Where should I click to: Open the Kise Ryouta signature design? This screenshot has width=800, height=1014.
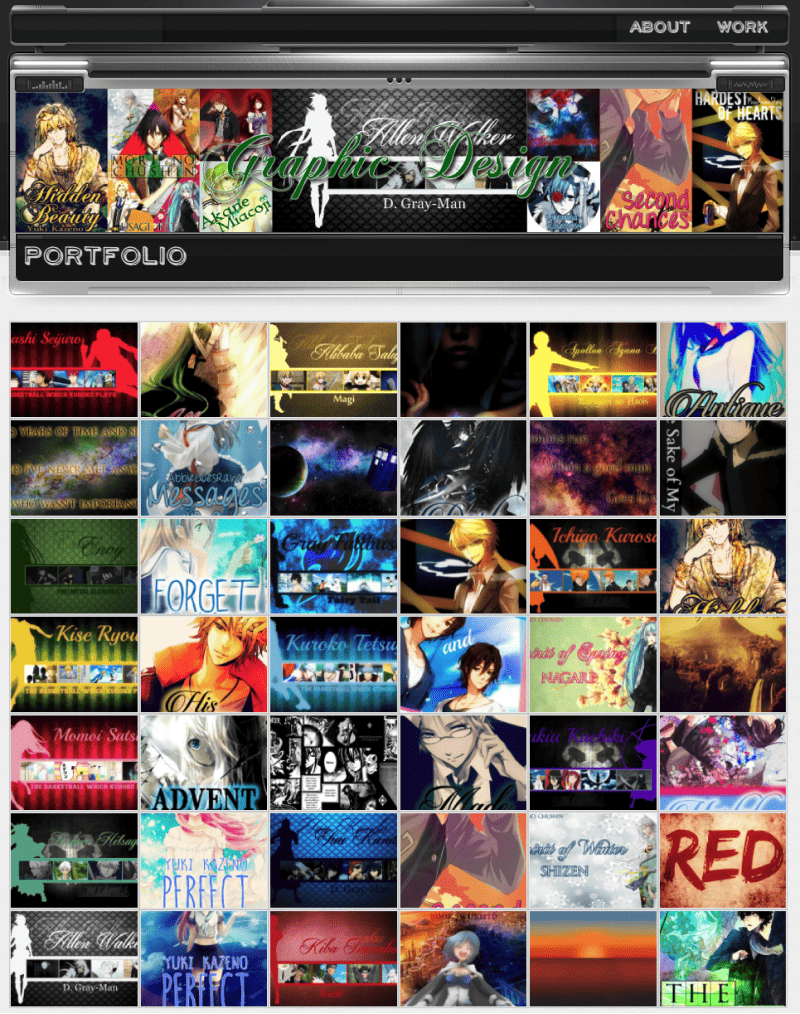[74, 663]
